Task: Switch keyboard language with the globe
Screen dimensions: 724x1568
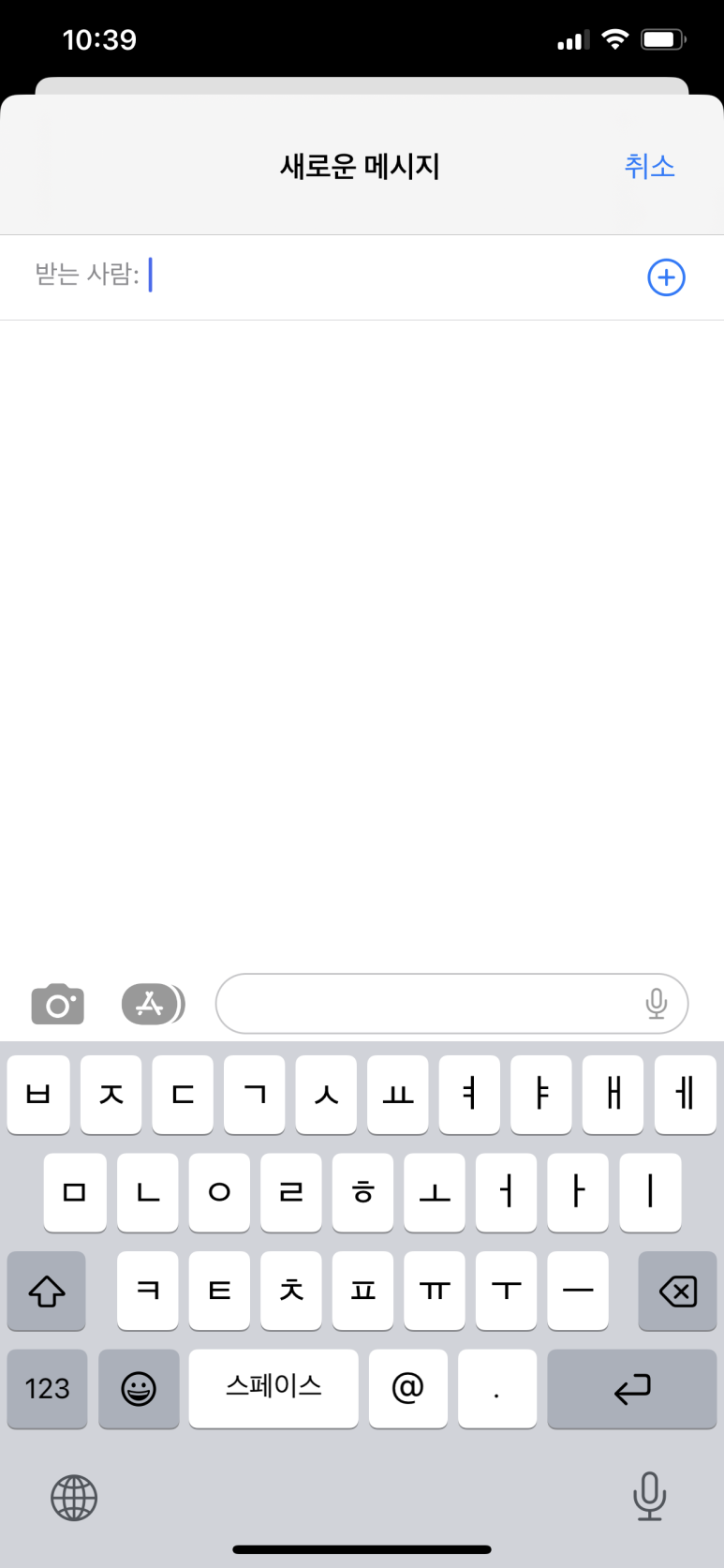Action: 74,1497
